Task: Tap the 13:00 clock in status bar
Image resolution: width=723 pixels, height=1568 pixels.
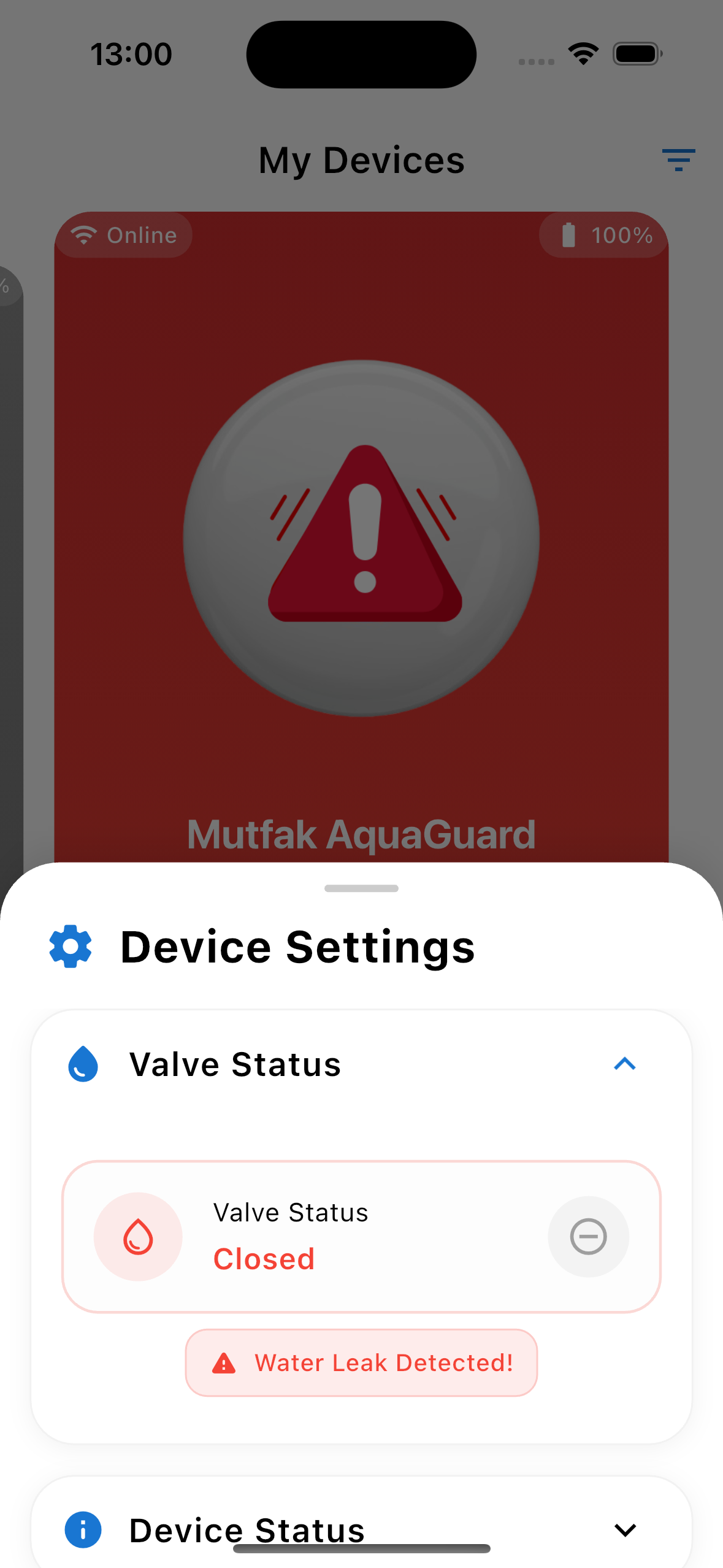Action: [131, 54]
